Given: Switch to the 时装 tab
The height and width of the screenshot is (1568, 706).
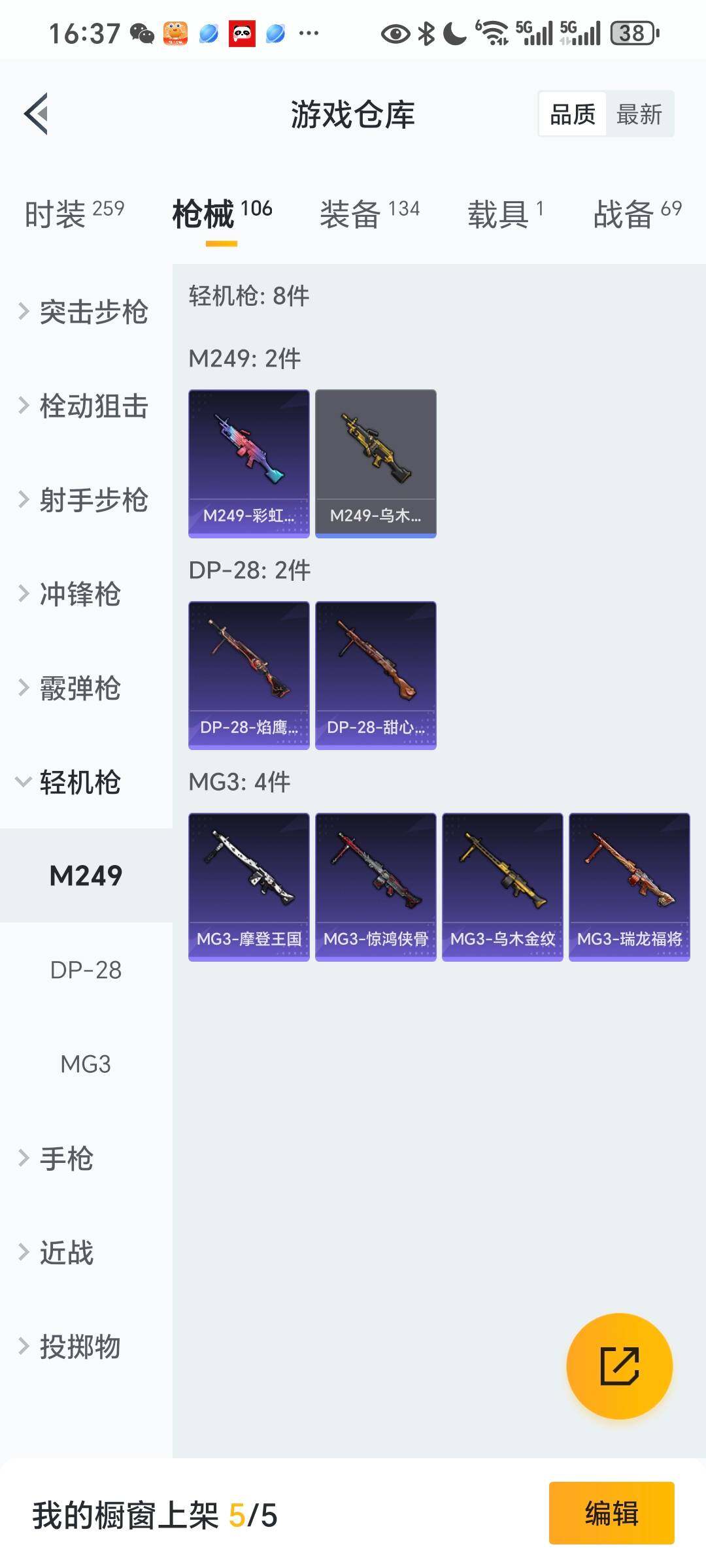Looking at the screenshot, I should 74,214.
